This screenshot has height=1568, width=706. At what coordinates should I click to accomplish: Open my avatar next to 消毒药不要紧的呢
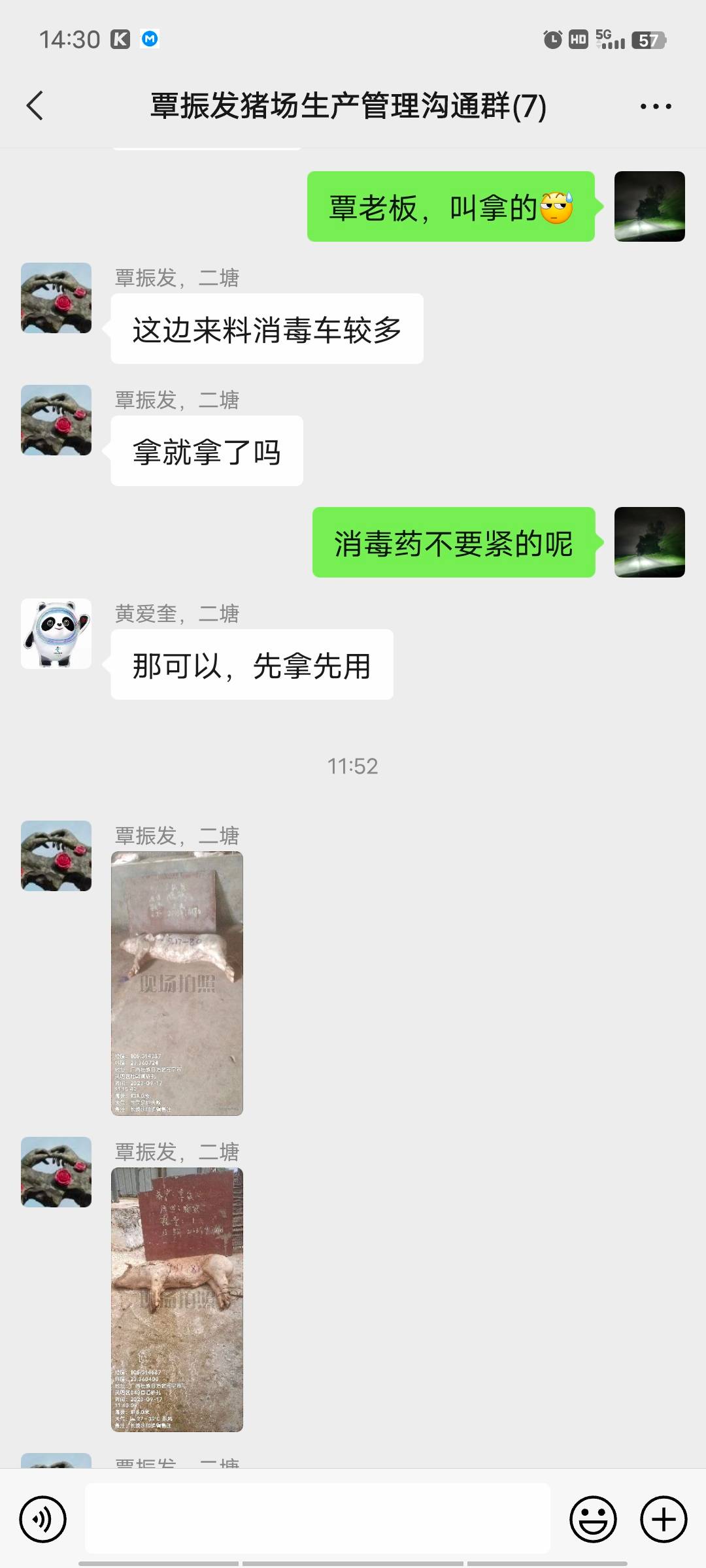[x=649, y=542]
